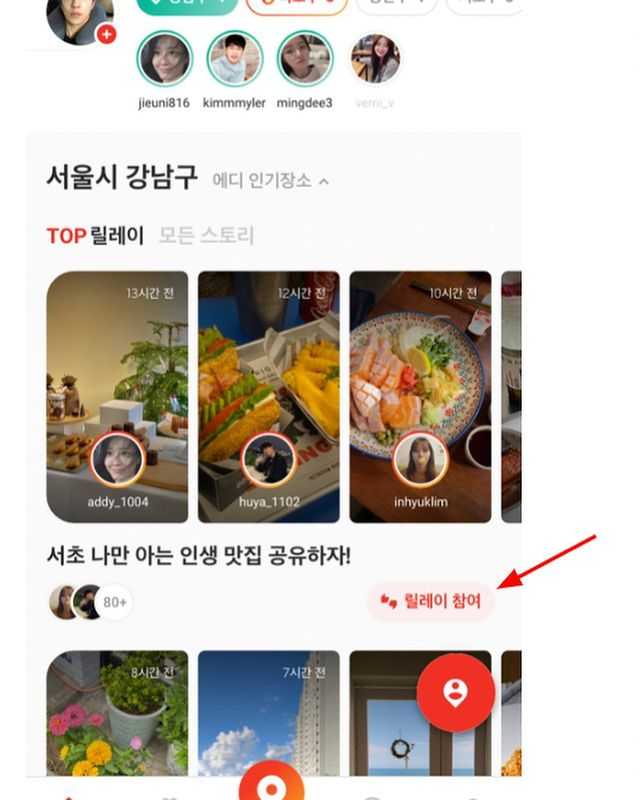Expand the 에디 인기장소 location selector
The height and width of the screenshot is (800, 640).
pos(271,181)
